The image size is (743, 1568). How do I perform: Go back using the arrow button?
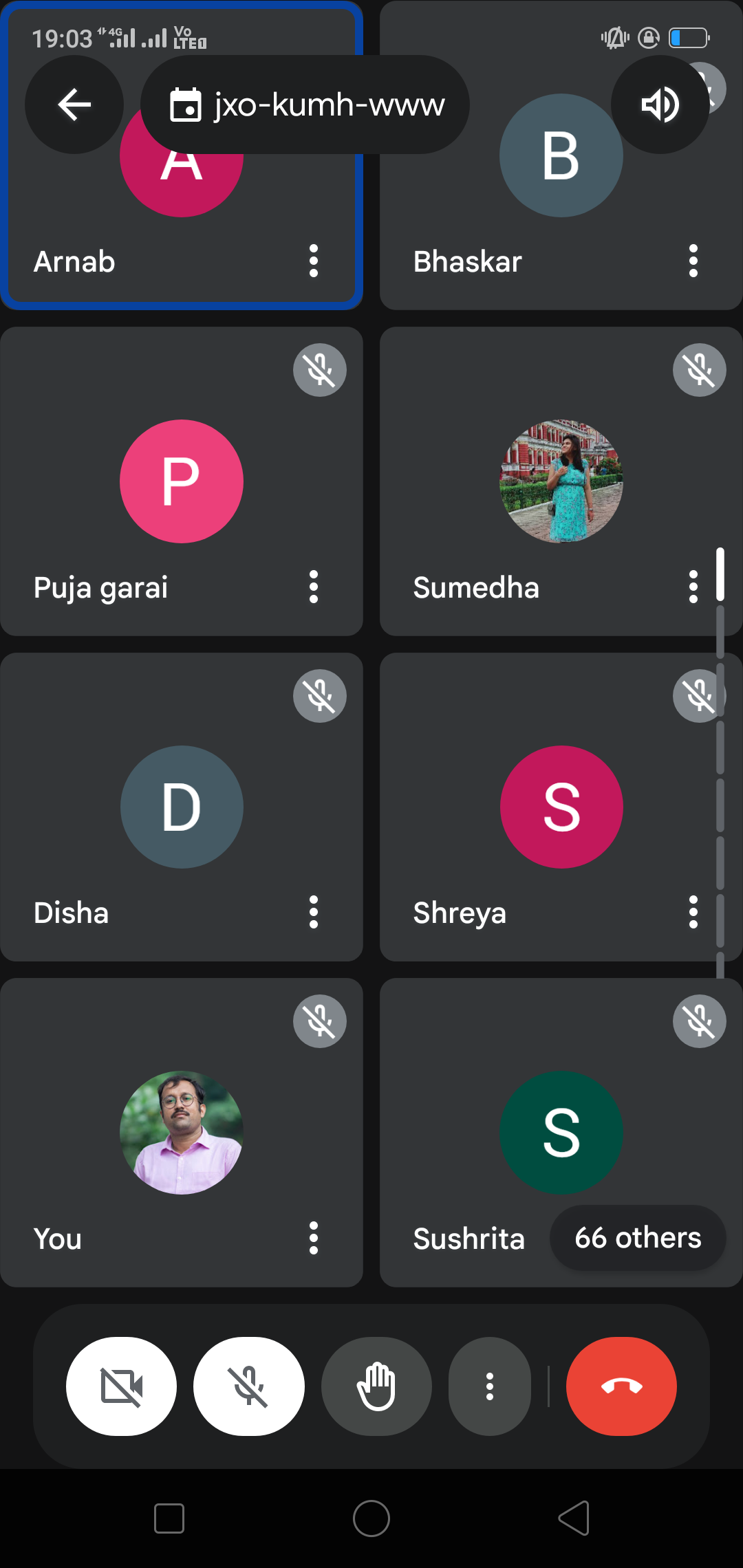pos(74,105)
